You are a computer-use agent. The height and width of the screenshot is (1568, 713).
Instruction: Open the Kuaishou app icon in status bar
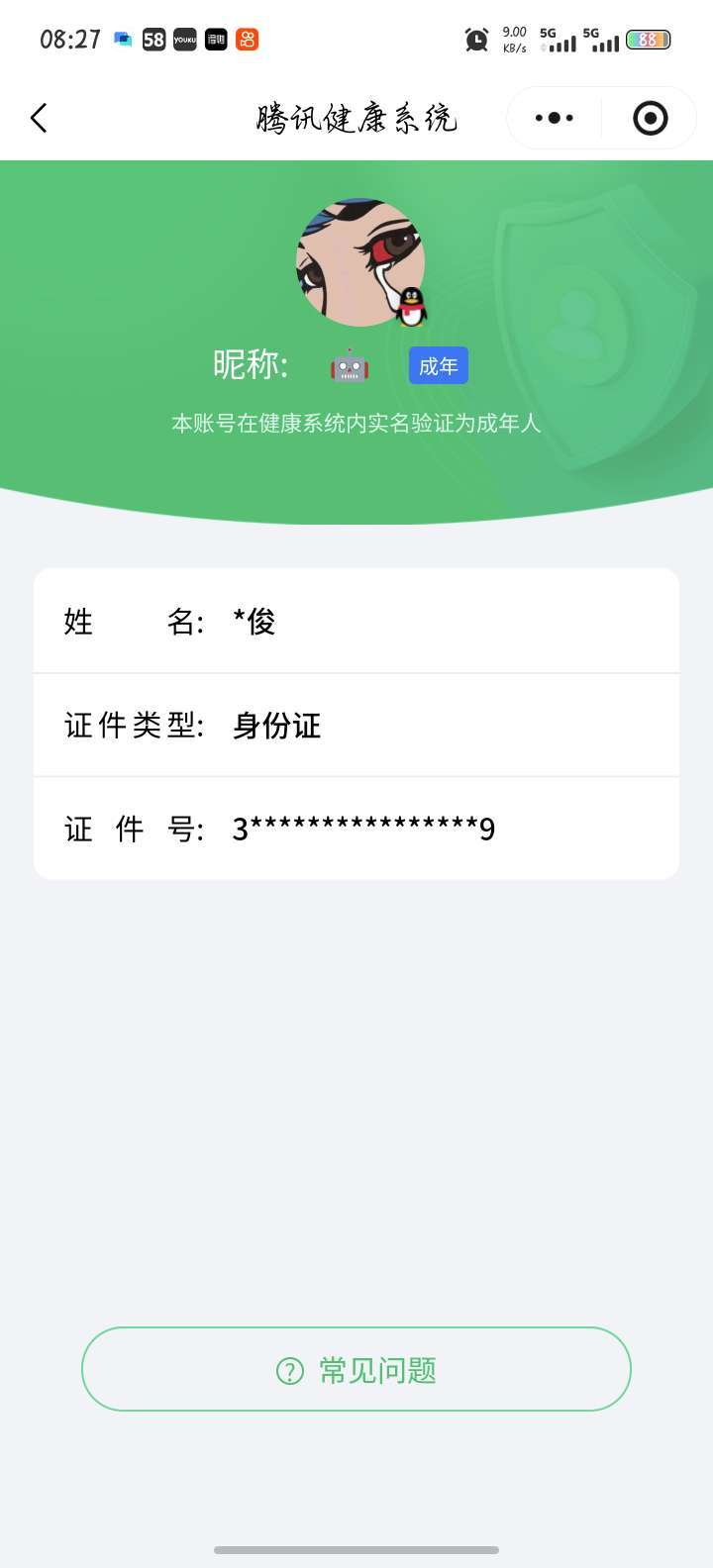point(246,40)
